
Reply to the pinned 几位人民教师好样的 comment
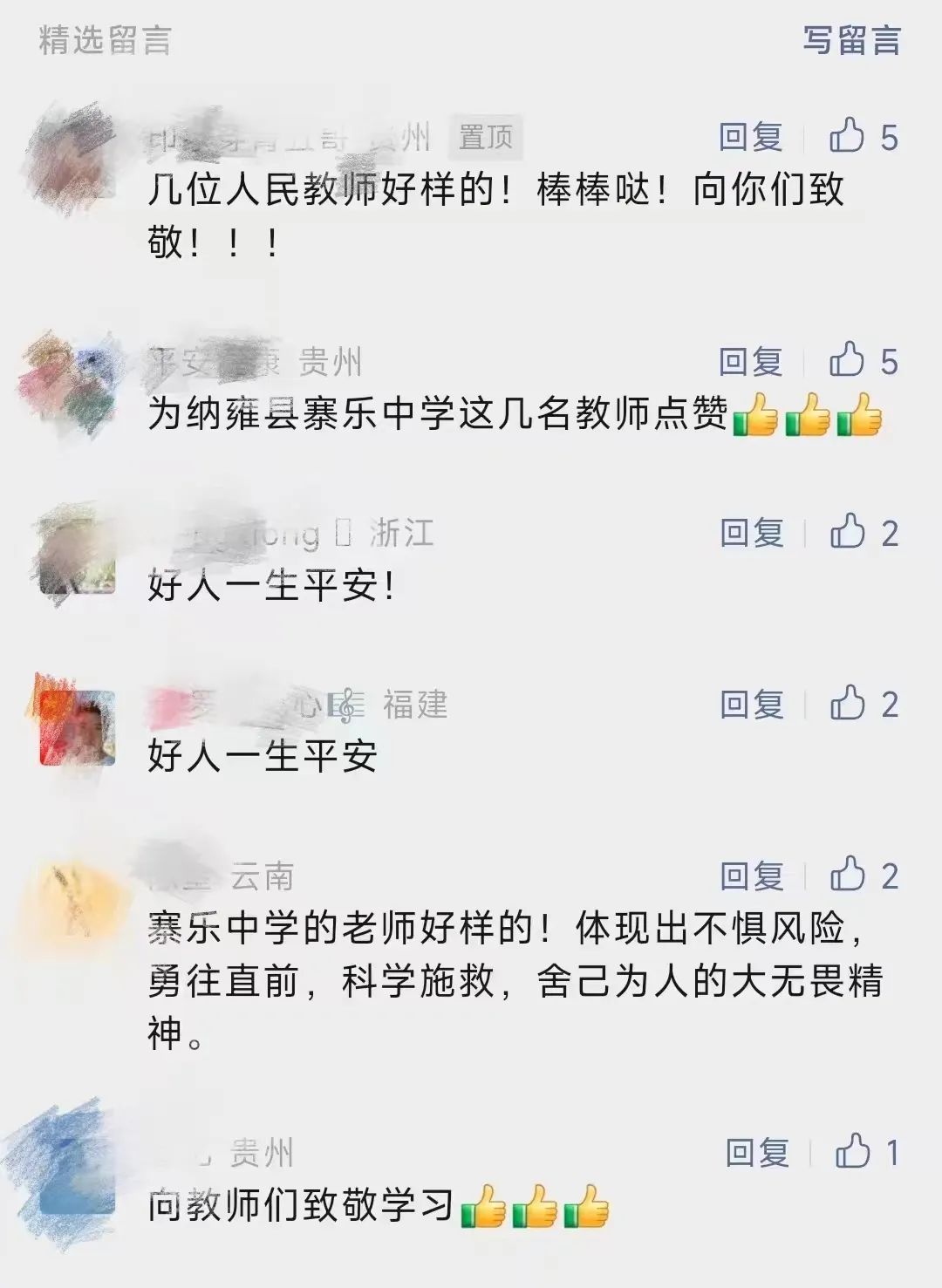[750, 137]
